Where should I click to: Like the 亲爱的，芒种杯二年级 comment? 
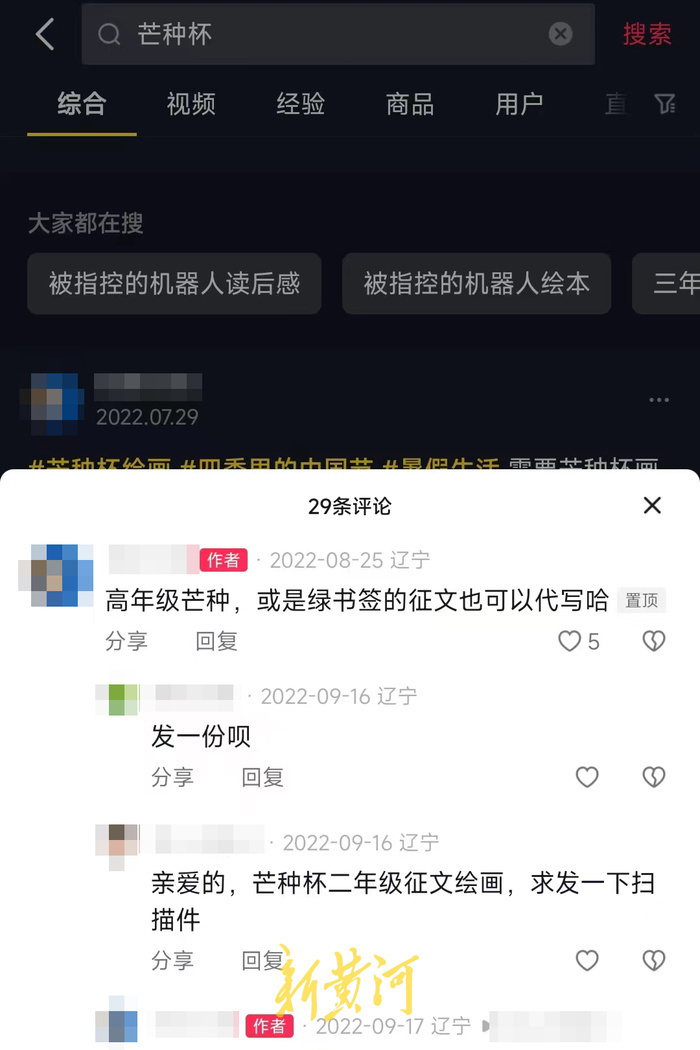point(587,961)
